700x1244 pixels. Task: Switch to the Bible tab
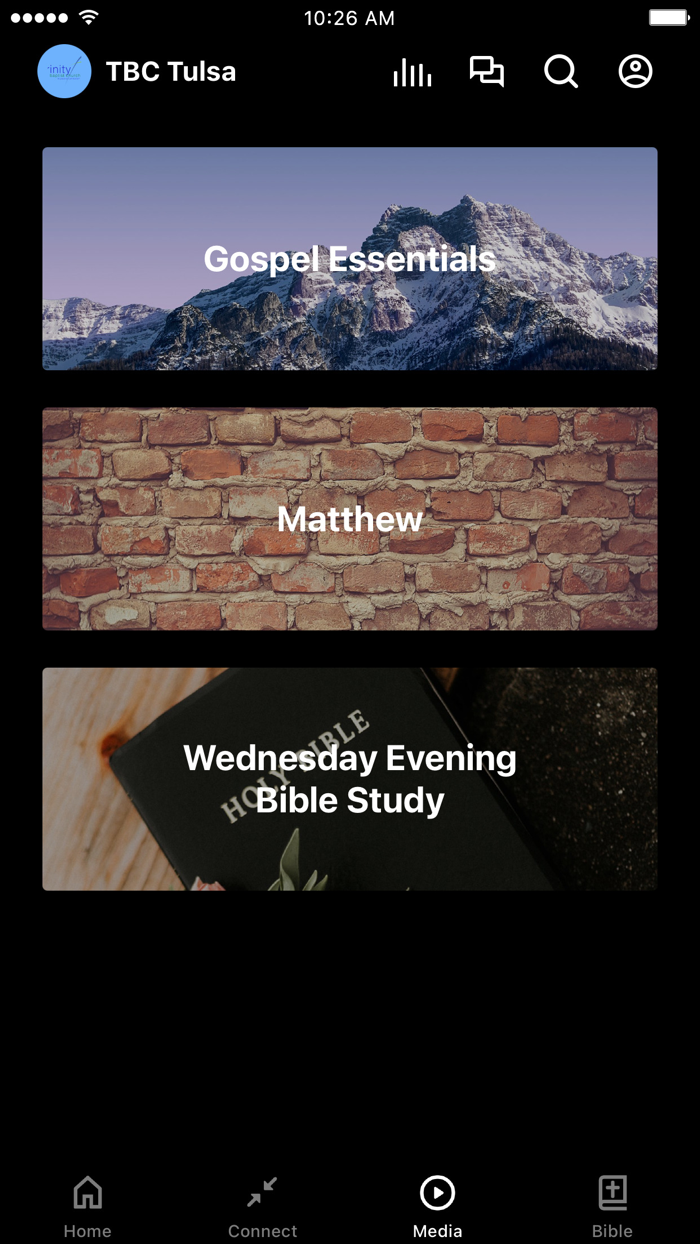[612, 1205]
